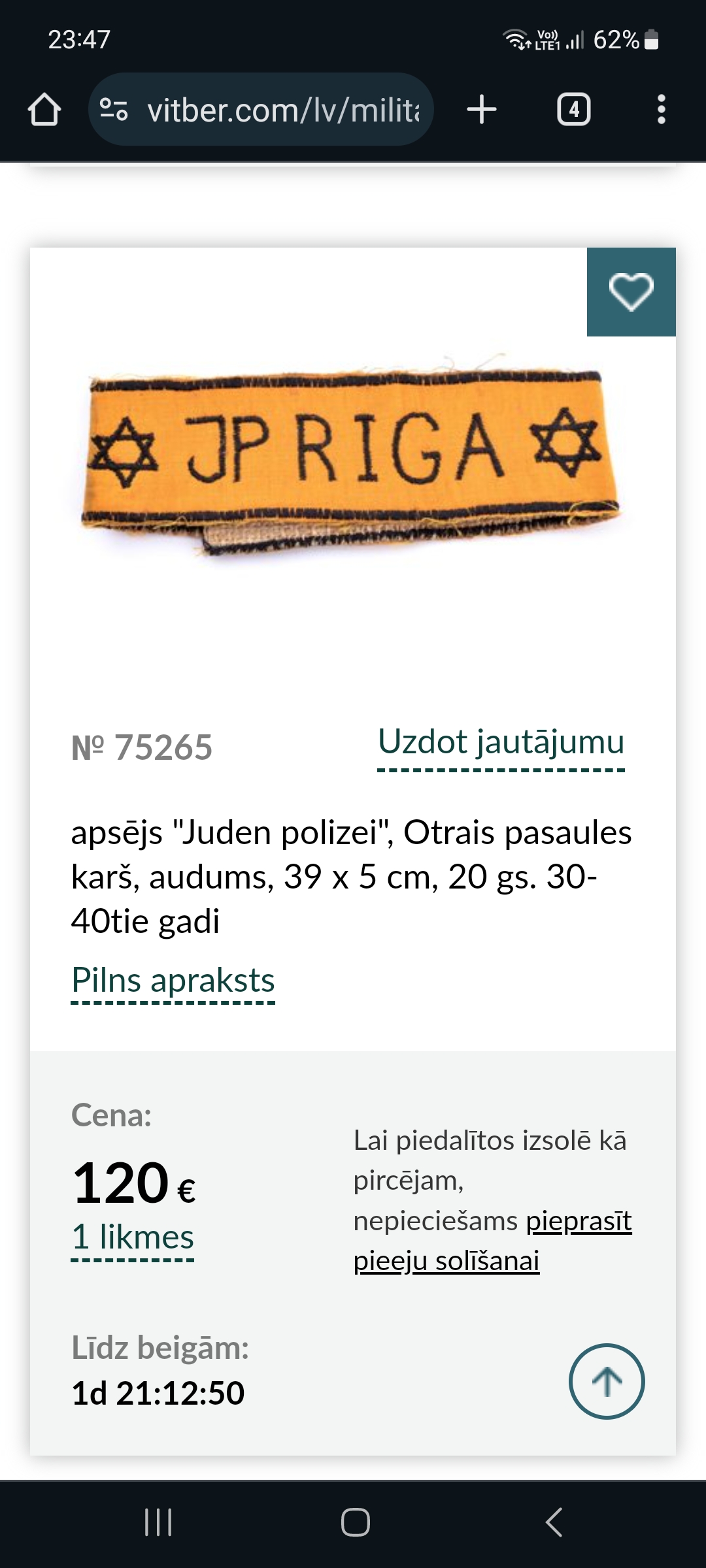
Task: View the 1 likmes bid history
Action: pos(133,1237)
